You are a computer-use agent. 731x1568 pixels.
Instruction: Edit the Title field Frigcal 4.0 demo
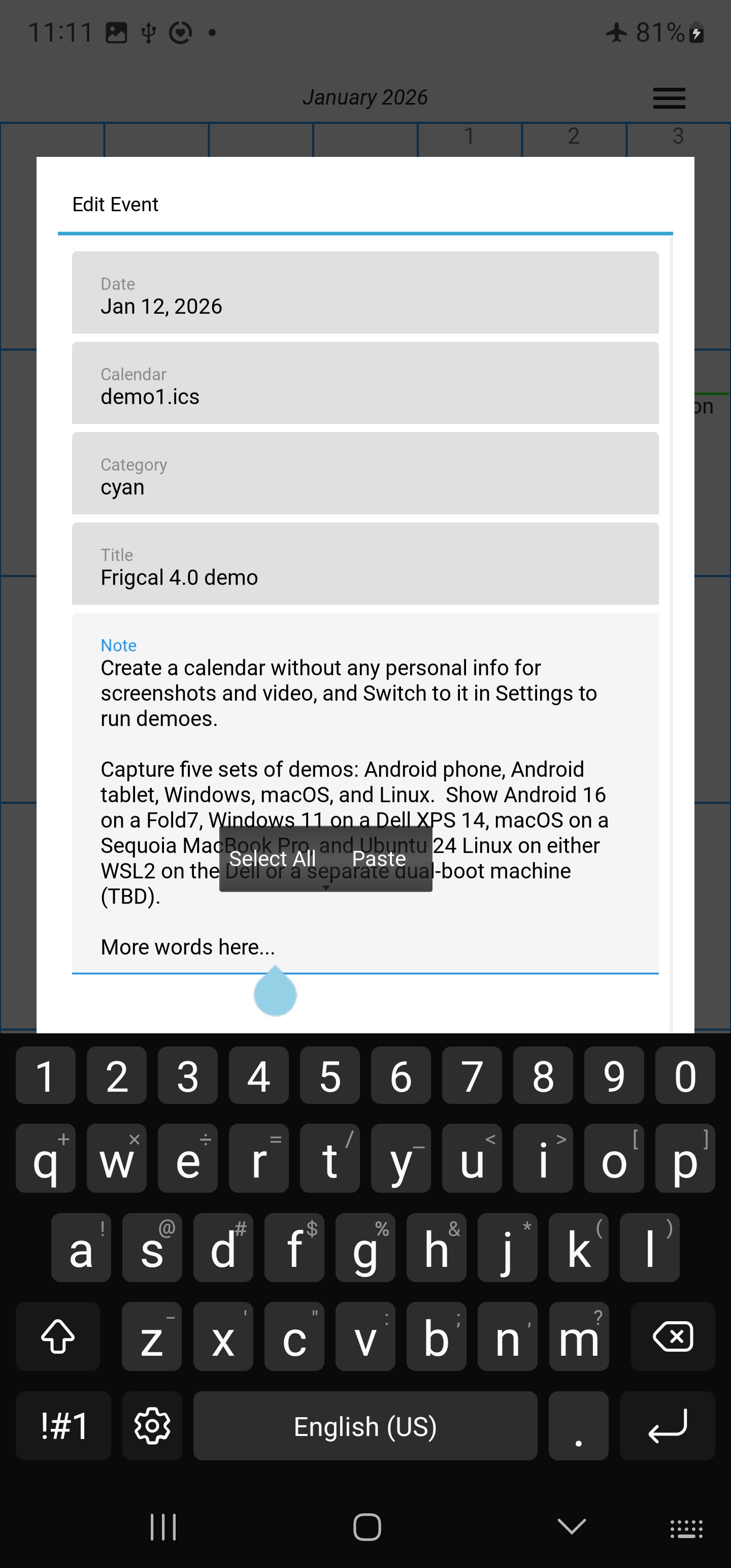(365, 564)
